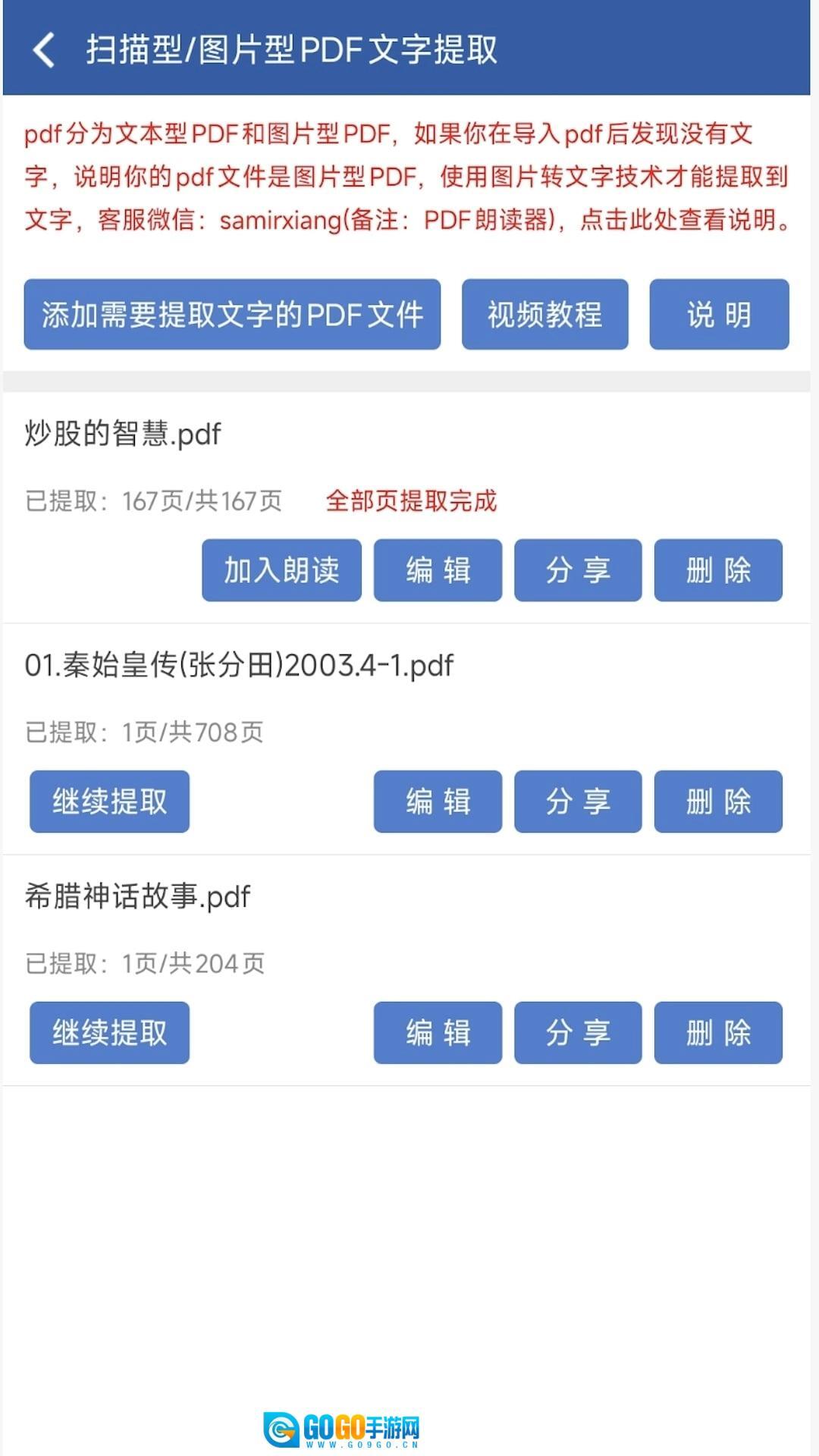Continue extracting 希腊神话故事.pdf
819x1456 pixels.
(x=109, y=1033)
